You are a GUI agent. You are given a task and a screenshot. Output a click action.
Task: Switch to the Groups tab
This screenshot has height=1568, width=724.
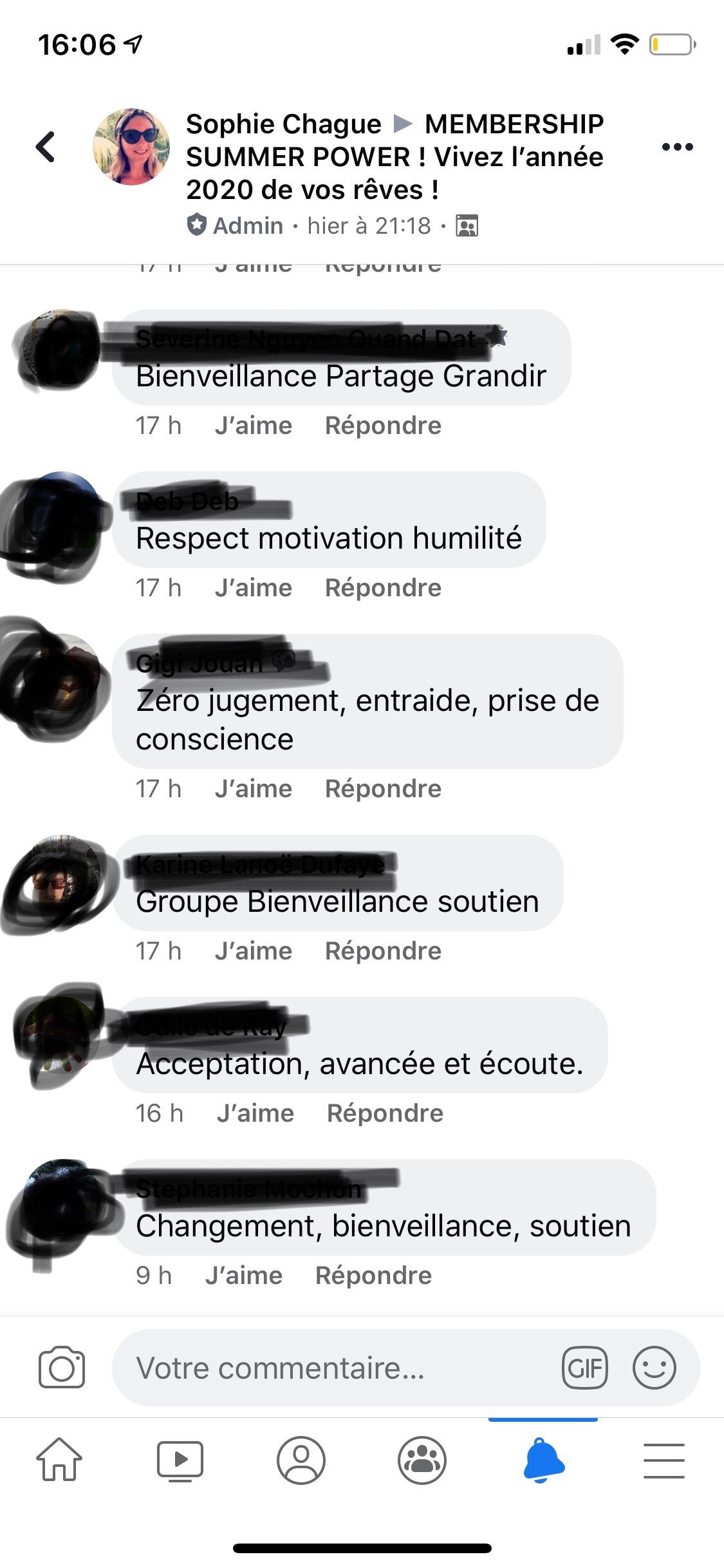coord(422,1460)
